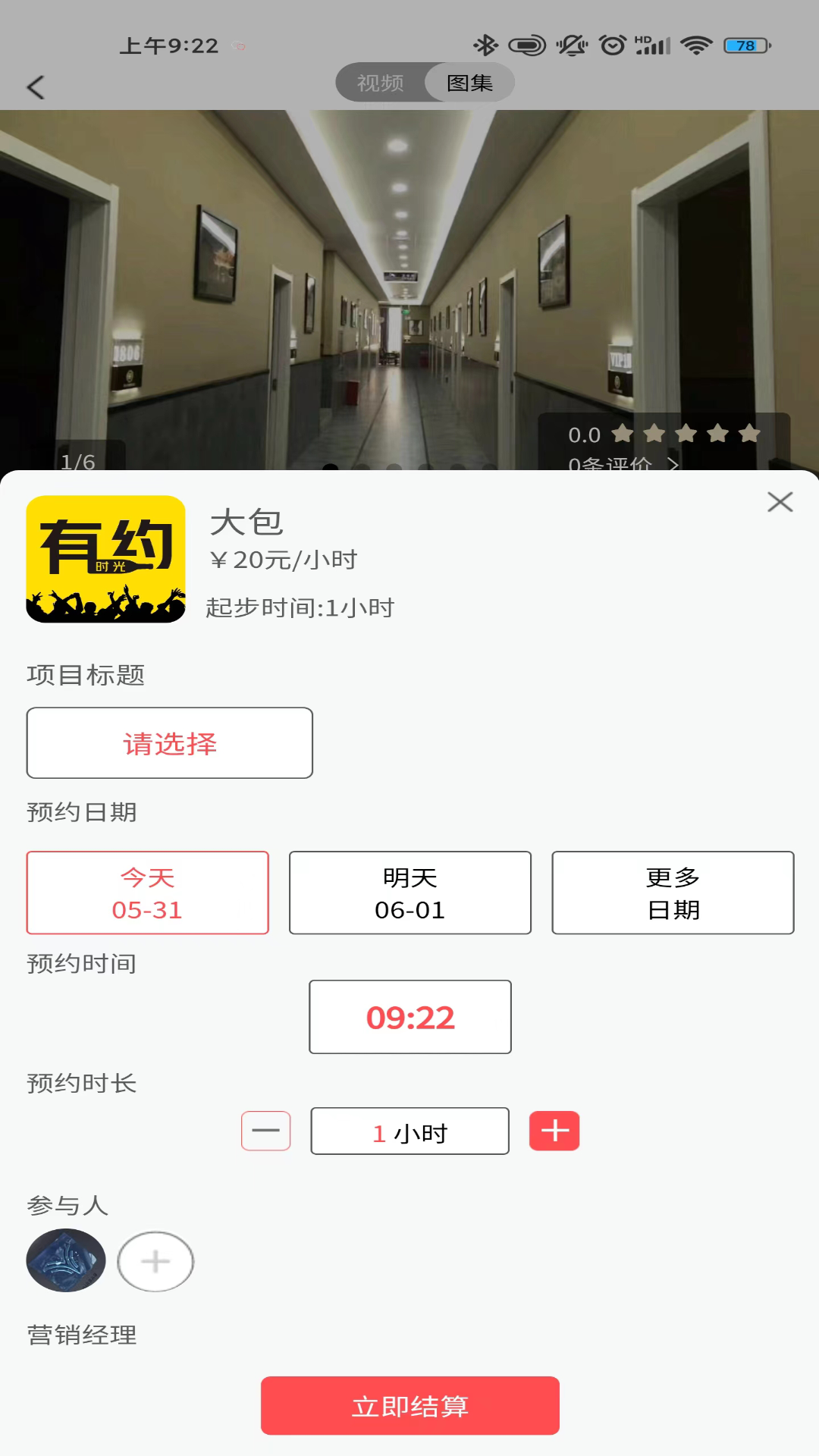
Task: Switch to the 图集 tab
Action: click(470, 82)
